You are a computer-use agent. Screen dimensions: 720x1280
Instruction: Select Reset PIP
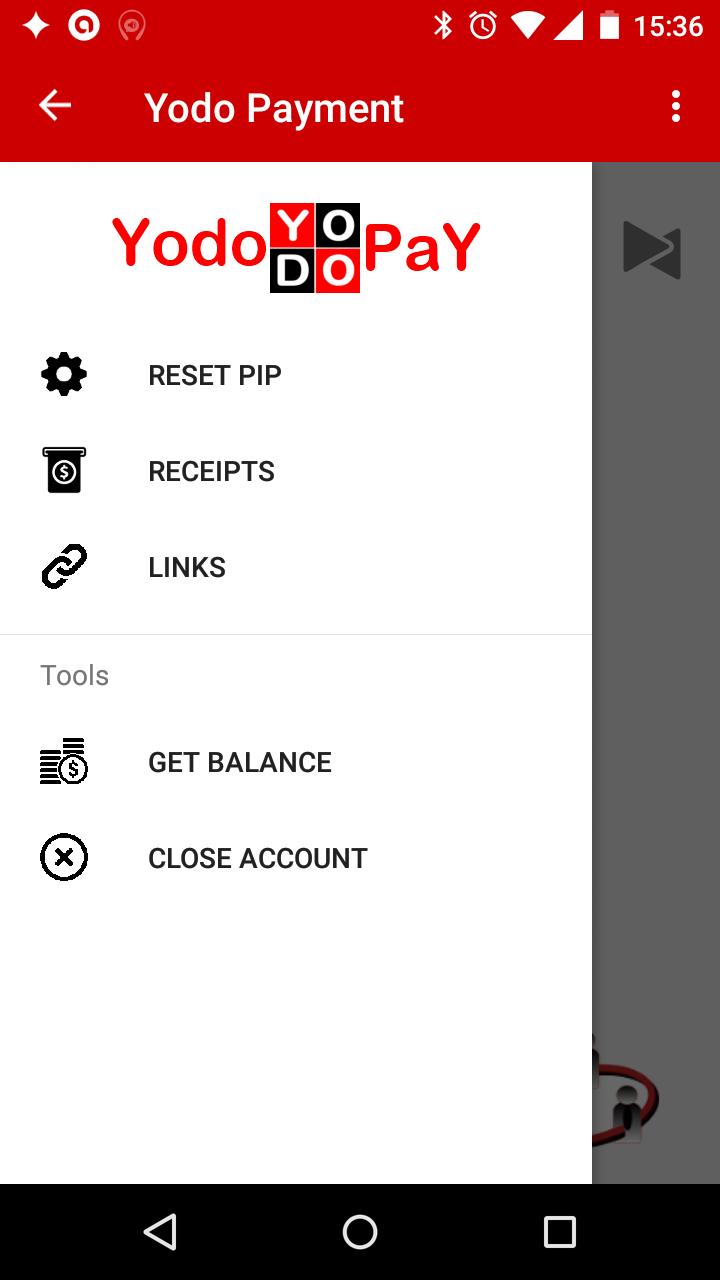coord(214,375)
